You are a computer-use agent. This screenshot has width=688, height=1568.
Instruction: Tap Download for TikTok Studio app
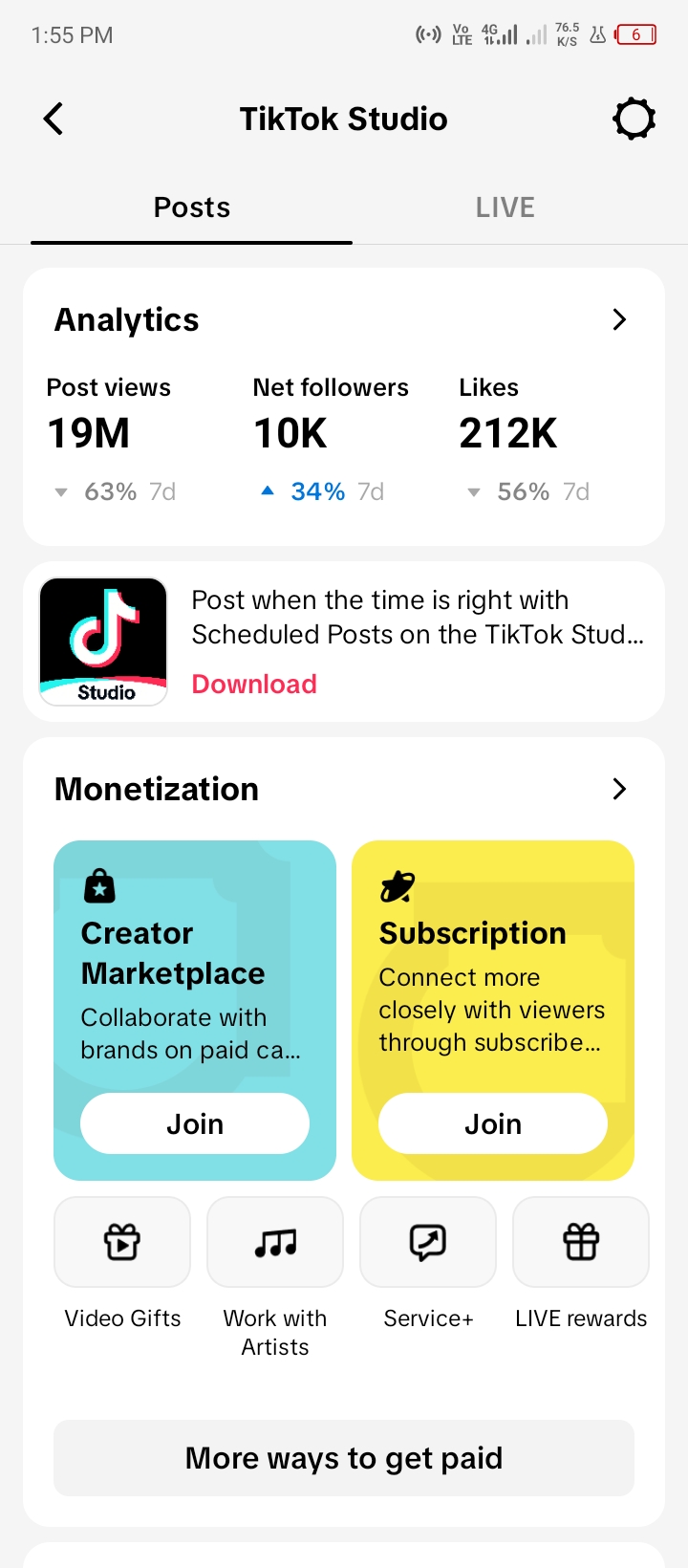point(254,685)
